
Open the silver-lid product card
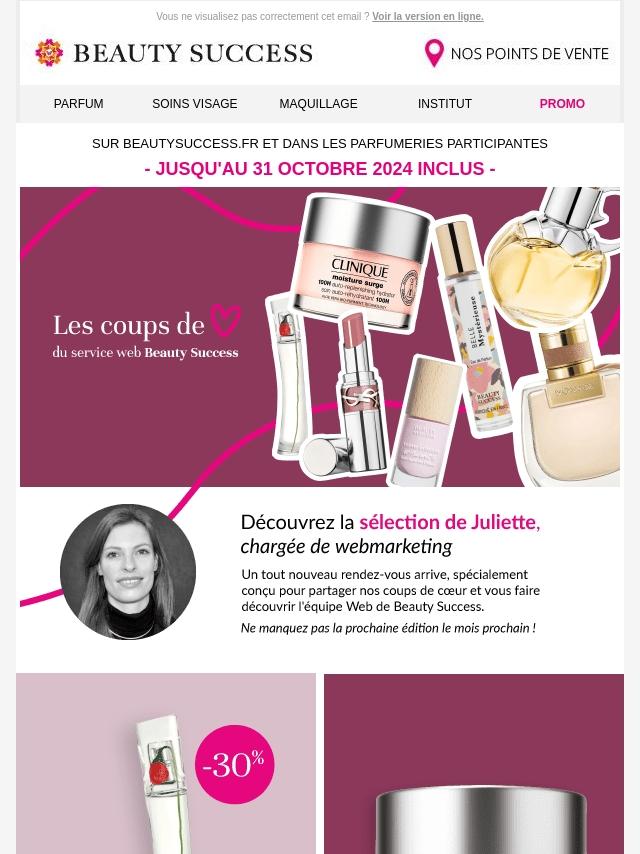[x=474, y=763]
